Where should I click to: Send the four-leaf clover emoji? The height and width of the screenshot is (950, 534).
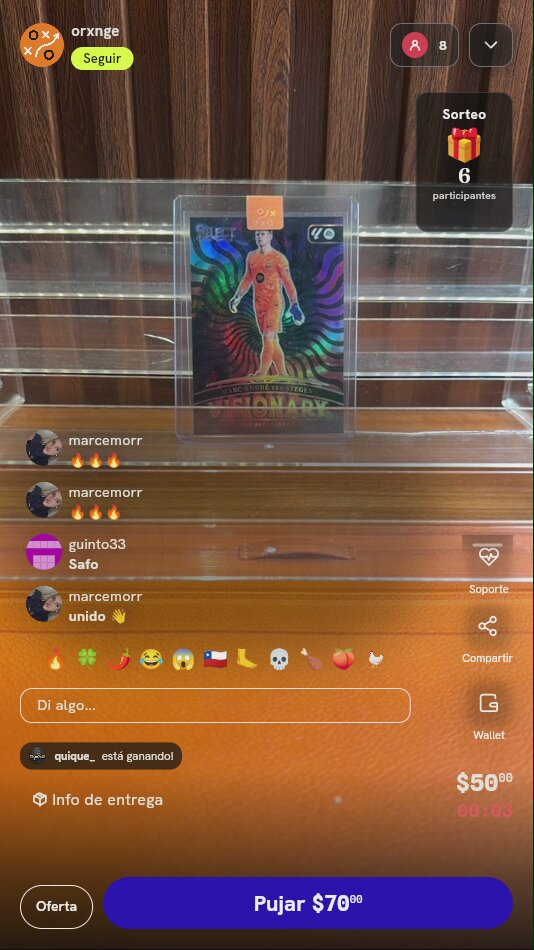click(88, 659)
